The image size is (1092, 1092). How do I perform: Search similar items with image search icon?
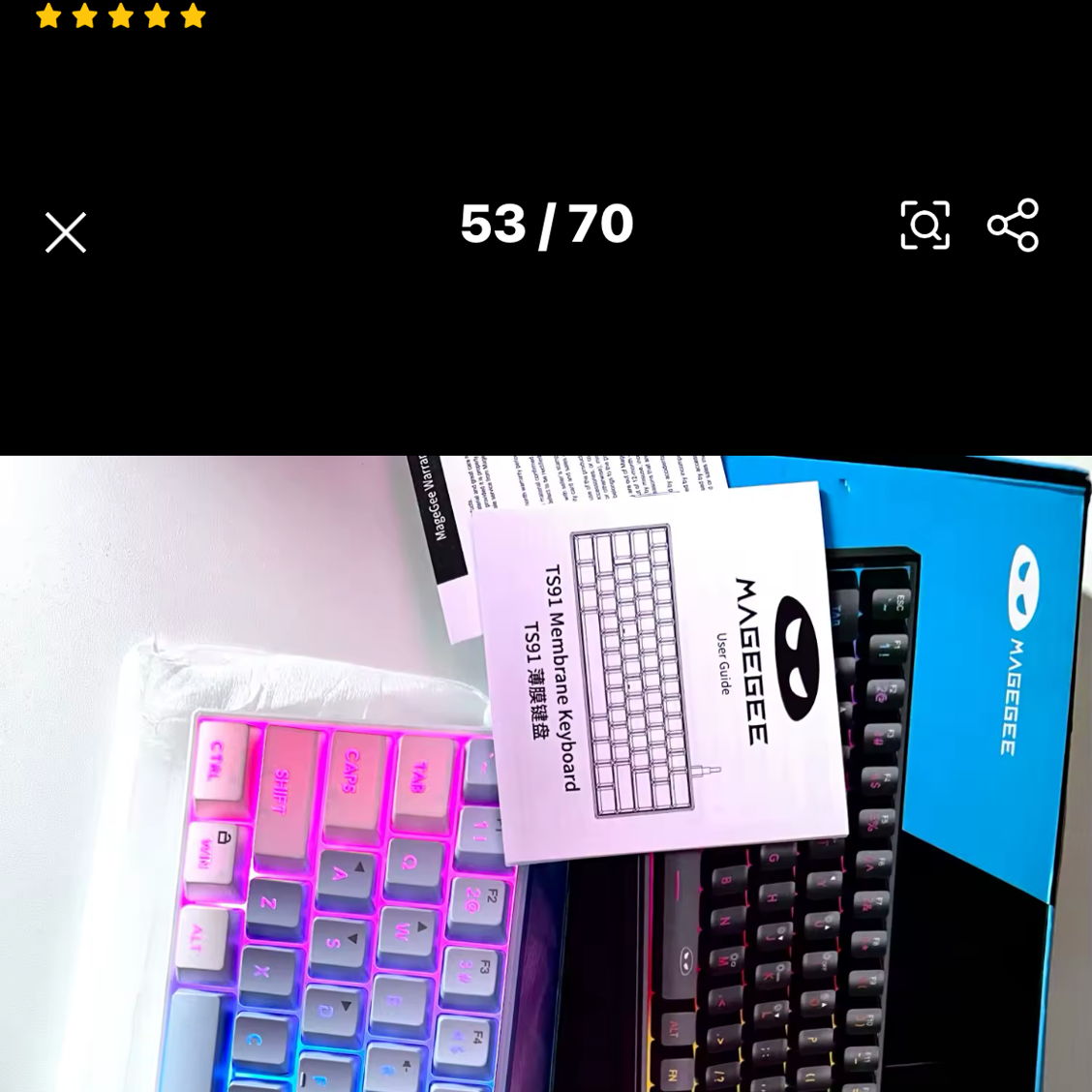coord(925,226)
